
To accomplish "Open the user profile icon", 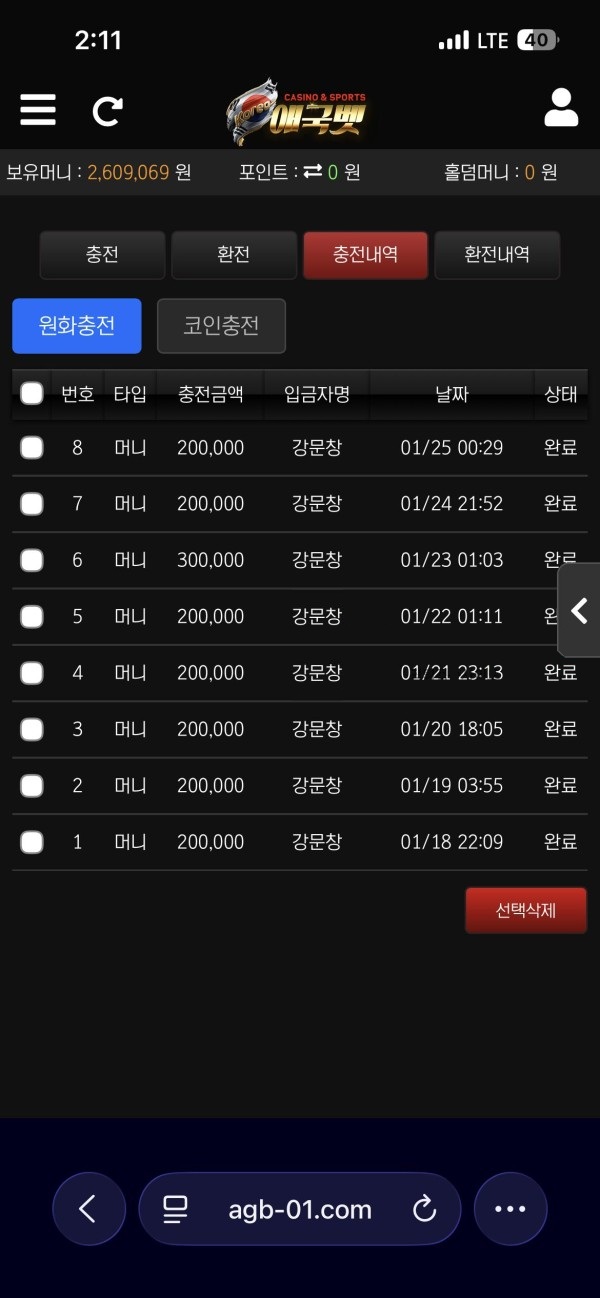I will [561, 108].
